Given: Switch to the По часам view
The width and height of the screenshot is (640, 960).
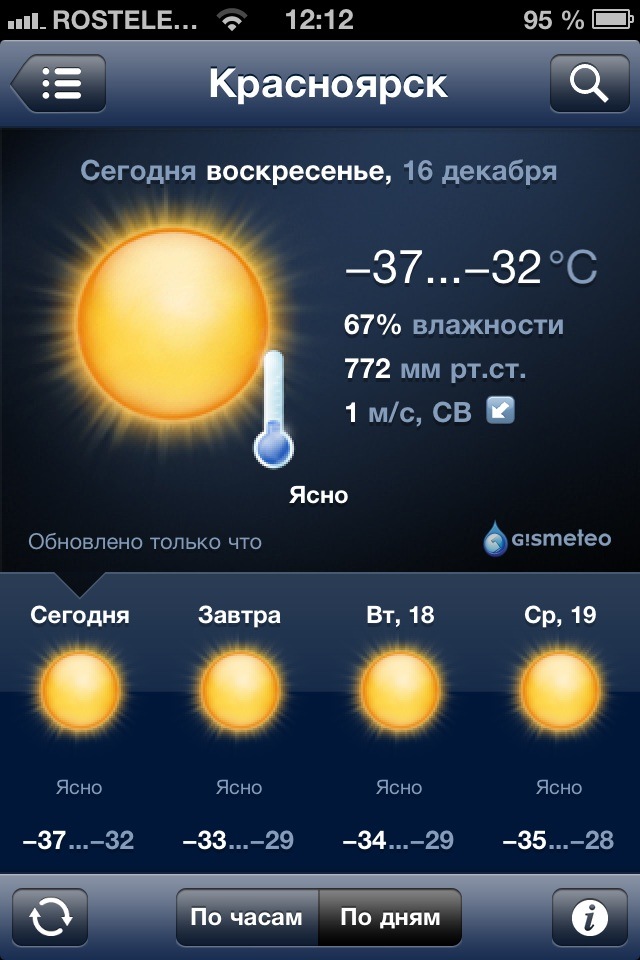Looking at the screenshot, I should 246,917.
